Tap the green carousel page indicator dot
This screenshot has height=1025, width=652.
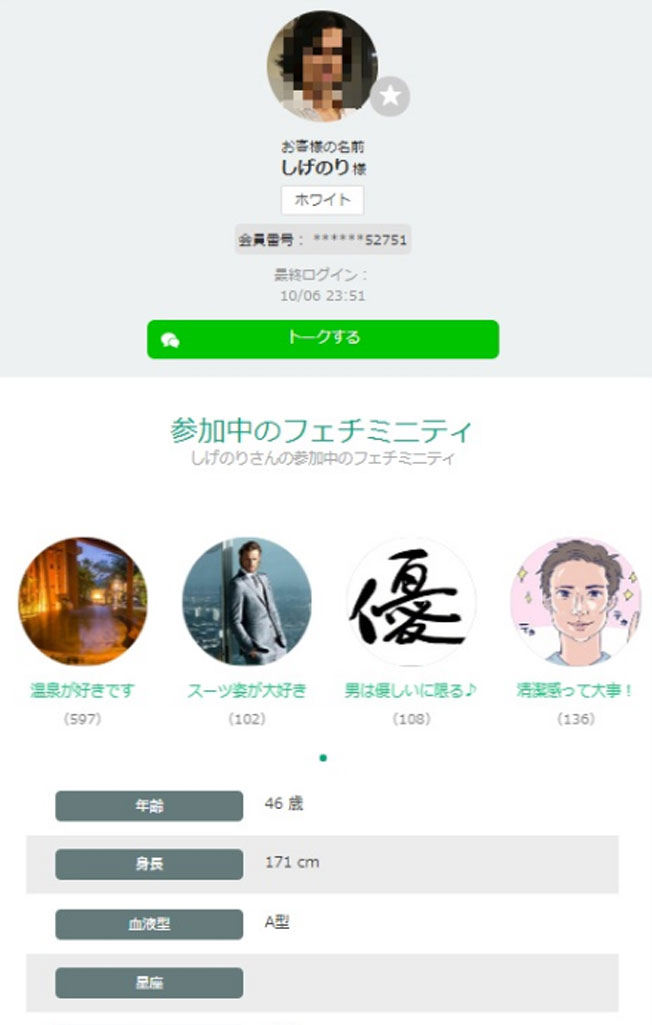pos(323,758)
